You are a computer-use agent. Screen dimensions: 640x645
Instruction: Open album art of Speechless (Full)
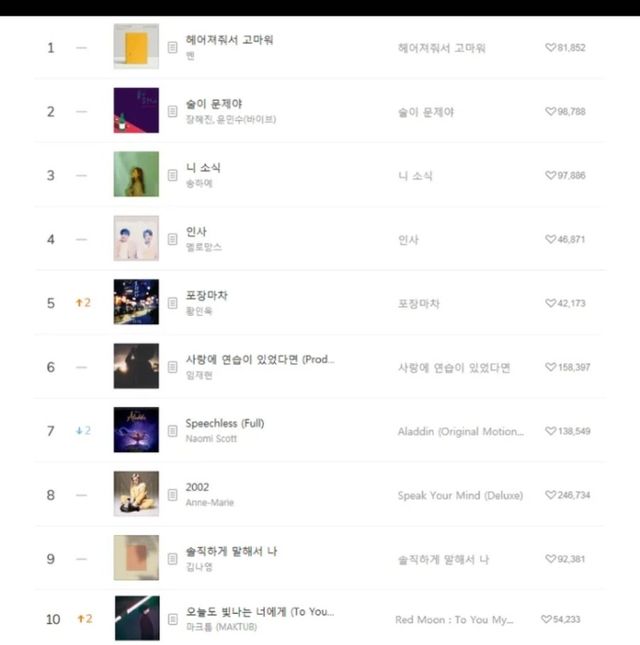tap(136, 430)
